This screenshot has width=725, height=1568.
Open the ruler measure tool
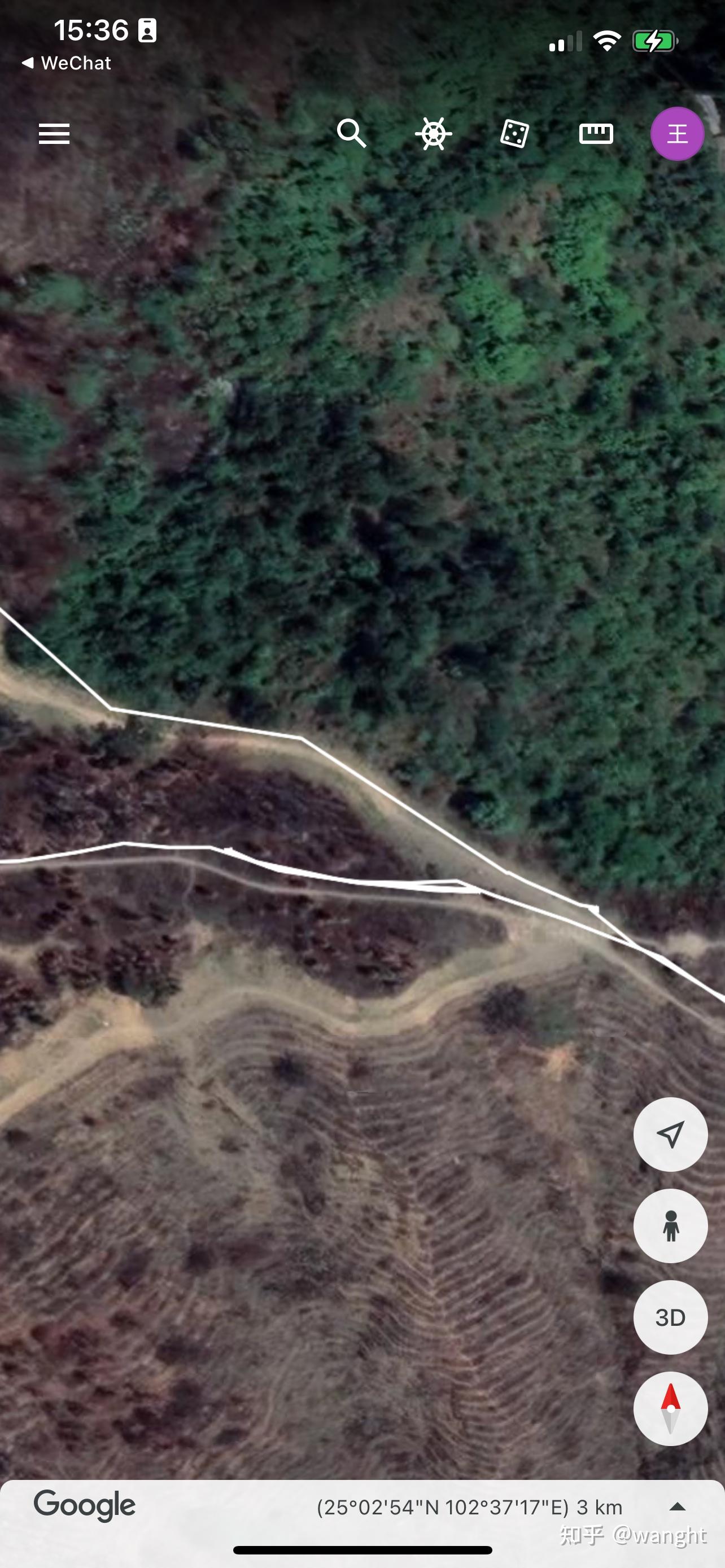pos(595,133)
